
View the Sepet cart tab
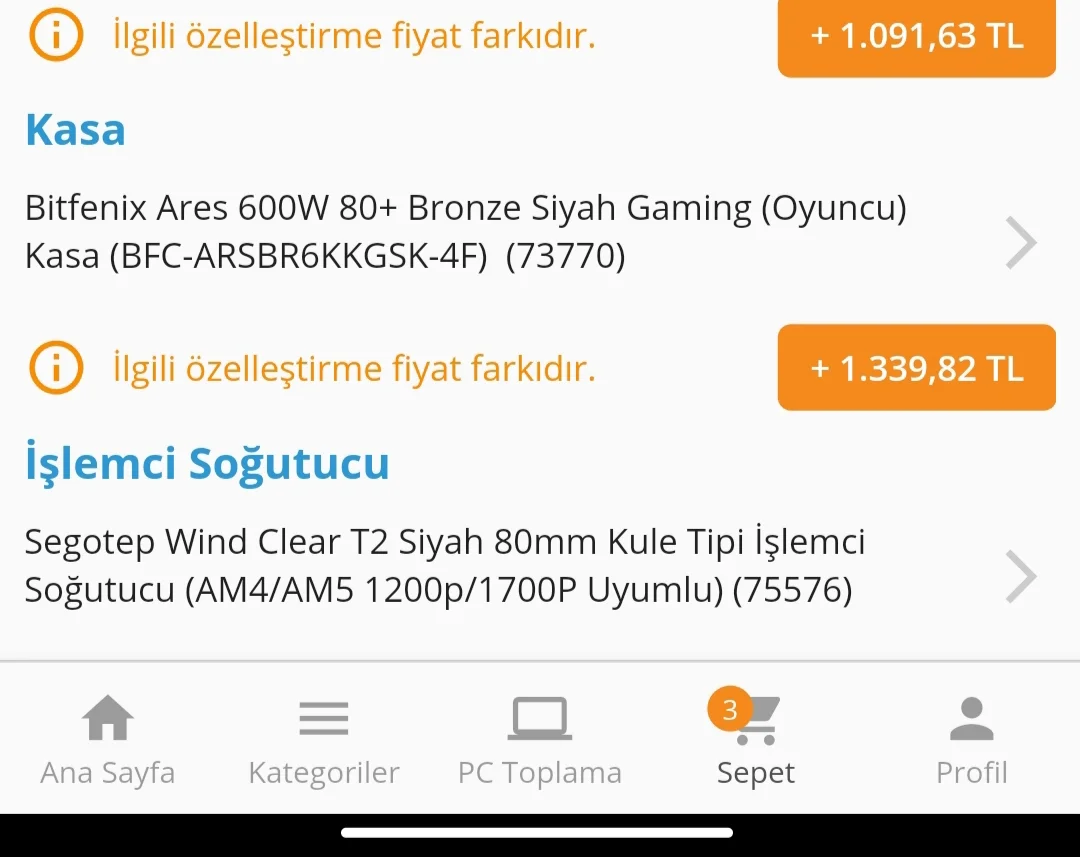coord(756,740)
